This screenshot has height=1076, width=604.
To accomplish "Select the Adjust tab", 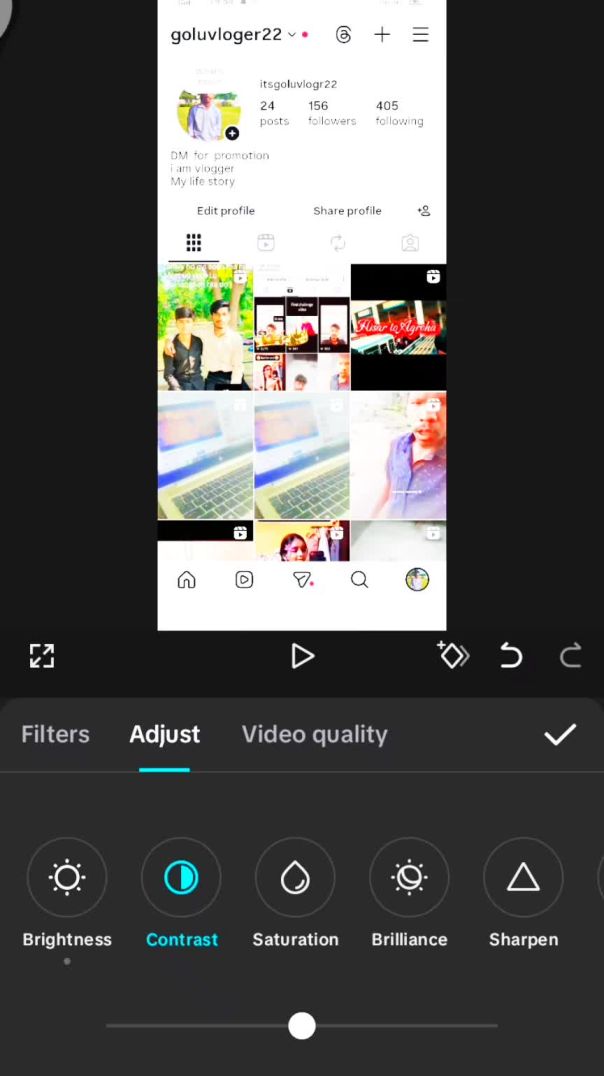I will click(165, 734).
